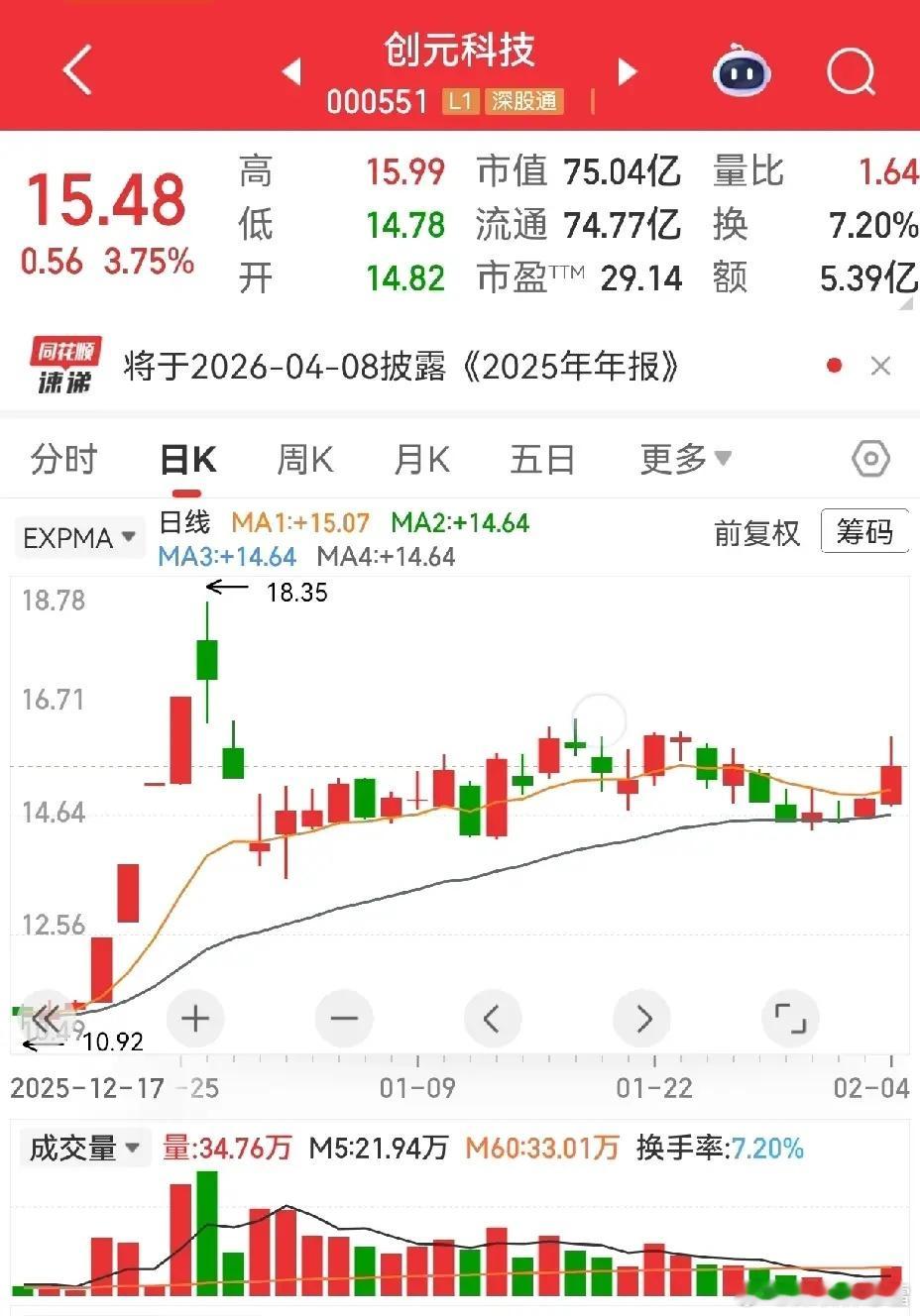Open the 五日 chart tab
Image resolution: width=920 pixels, height=1316 pixels.
coord(542,460)
